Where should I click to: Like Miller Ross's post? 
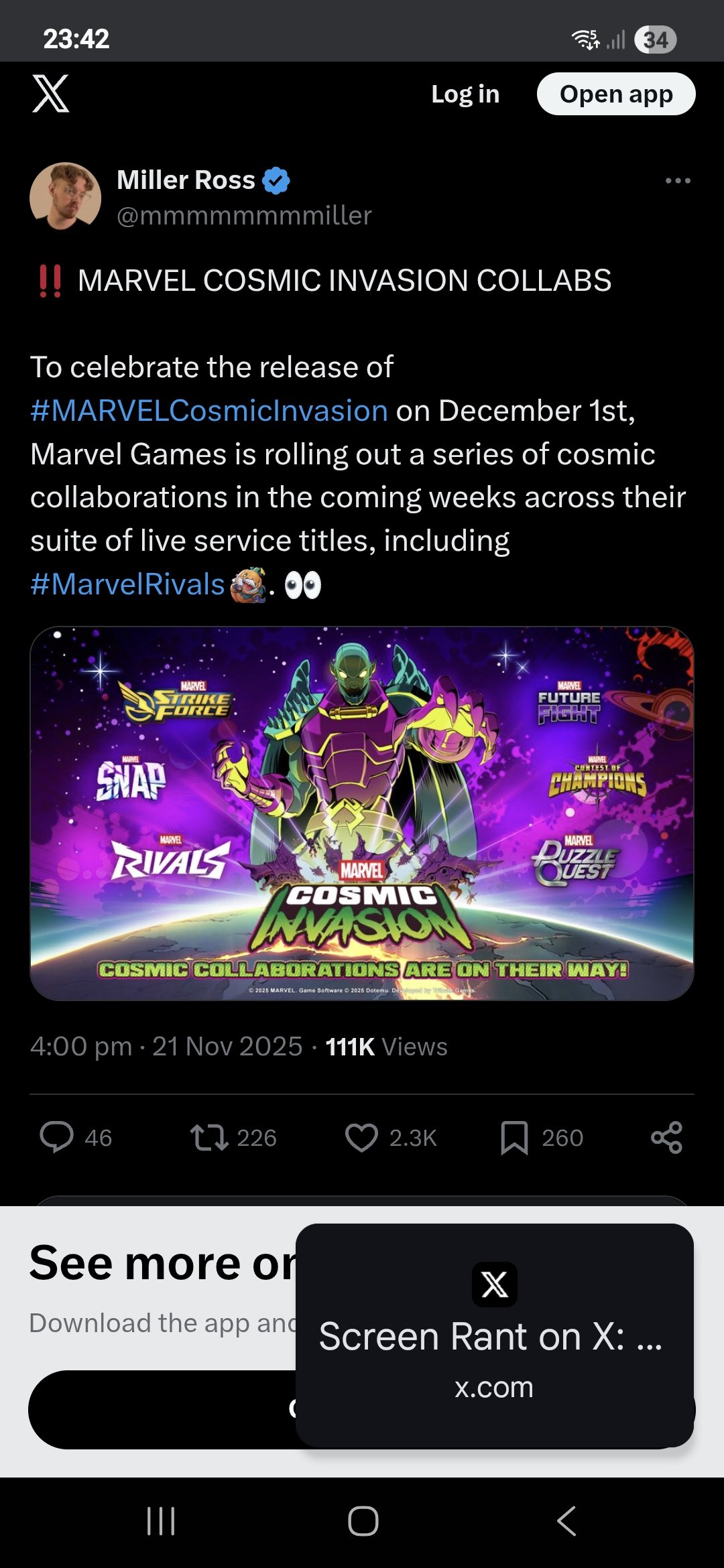(362, 1137)
